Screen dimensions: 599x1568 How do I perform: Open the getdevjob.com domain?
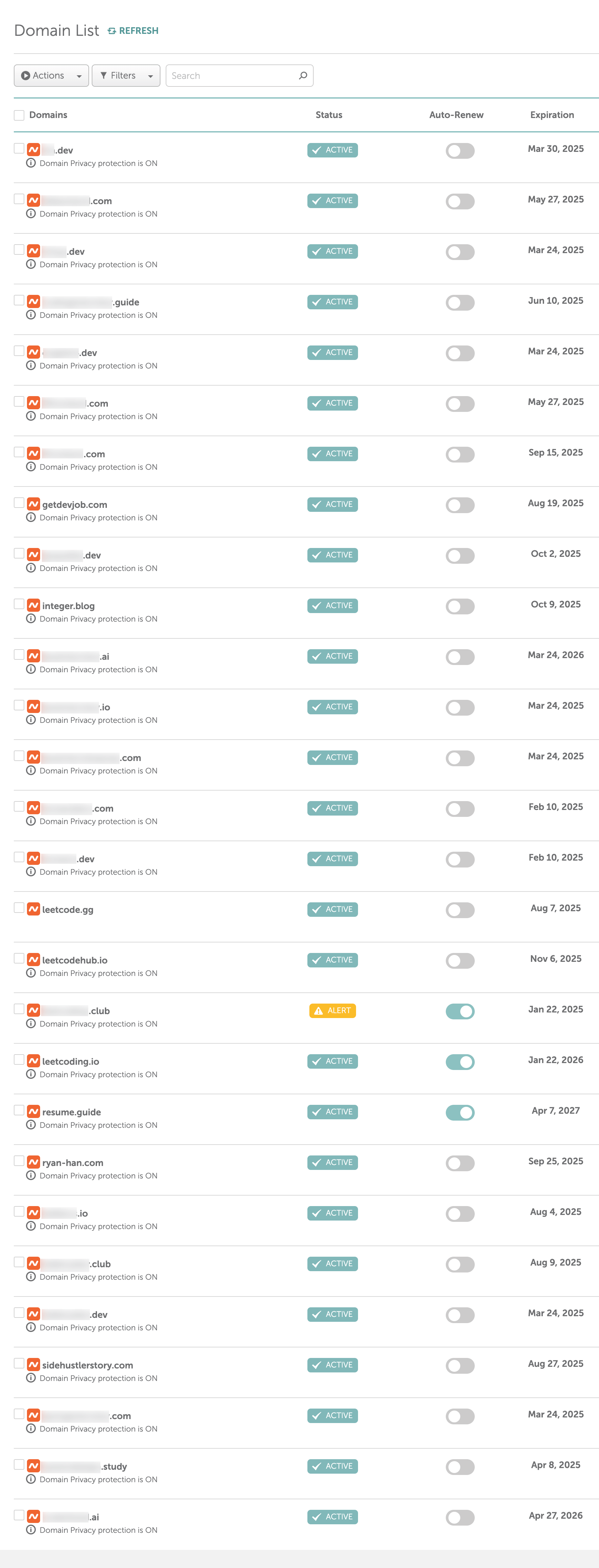[74, 505]
